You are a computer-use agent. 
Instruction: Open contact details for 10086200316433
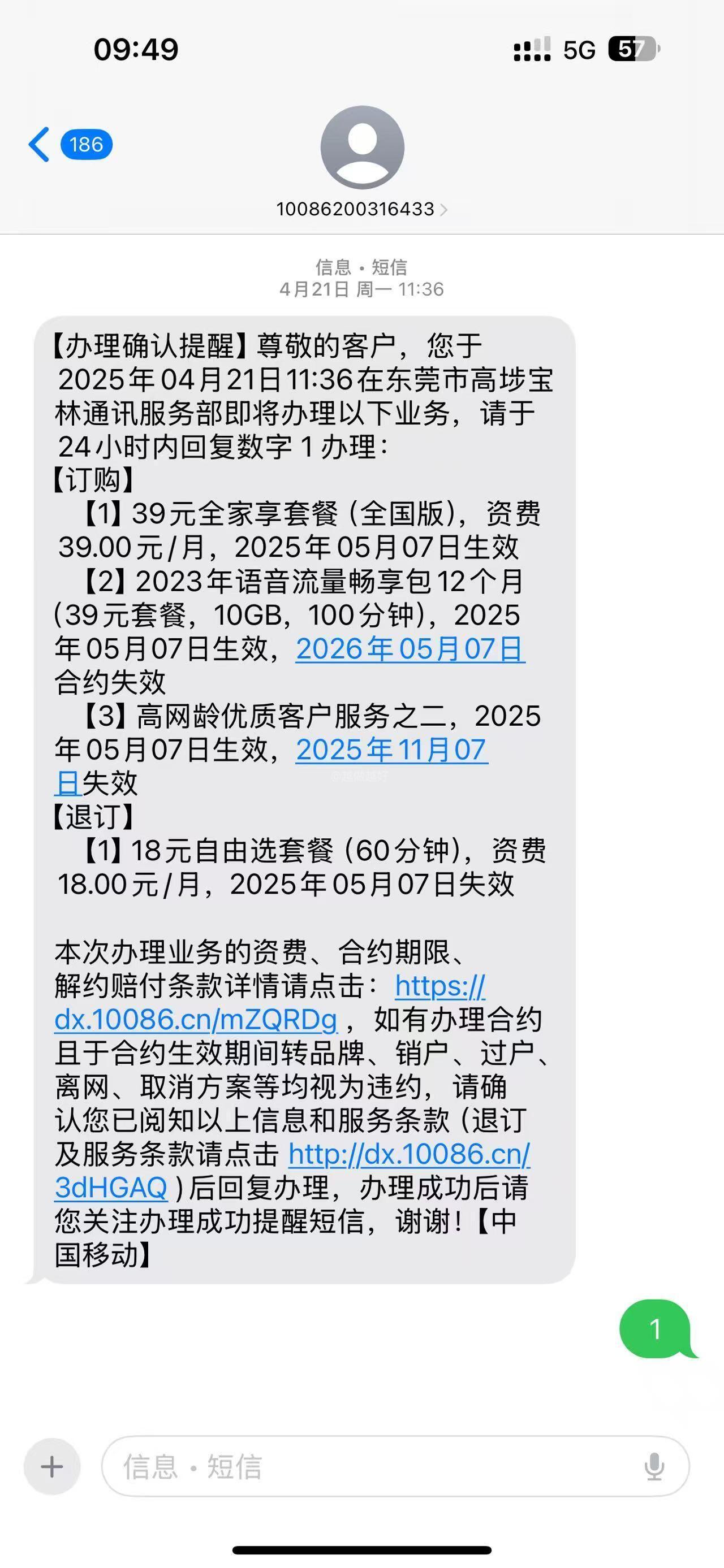coord(361,209)
